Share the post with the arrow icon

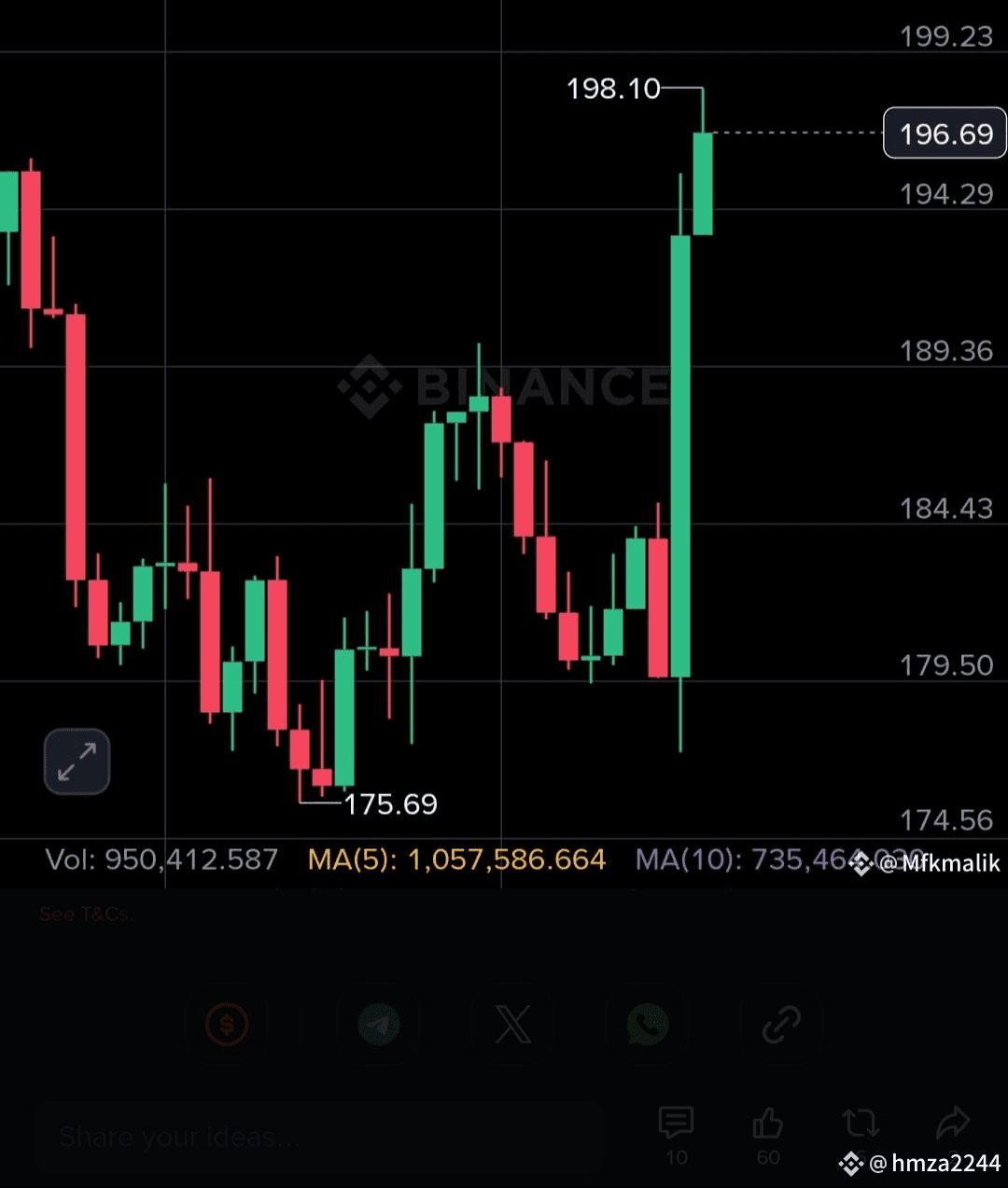(952, 1123)
